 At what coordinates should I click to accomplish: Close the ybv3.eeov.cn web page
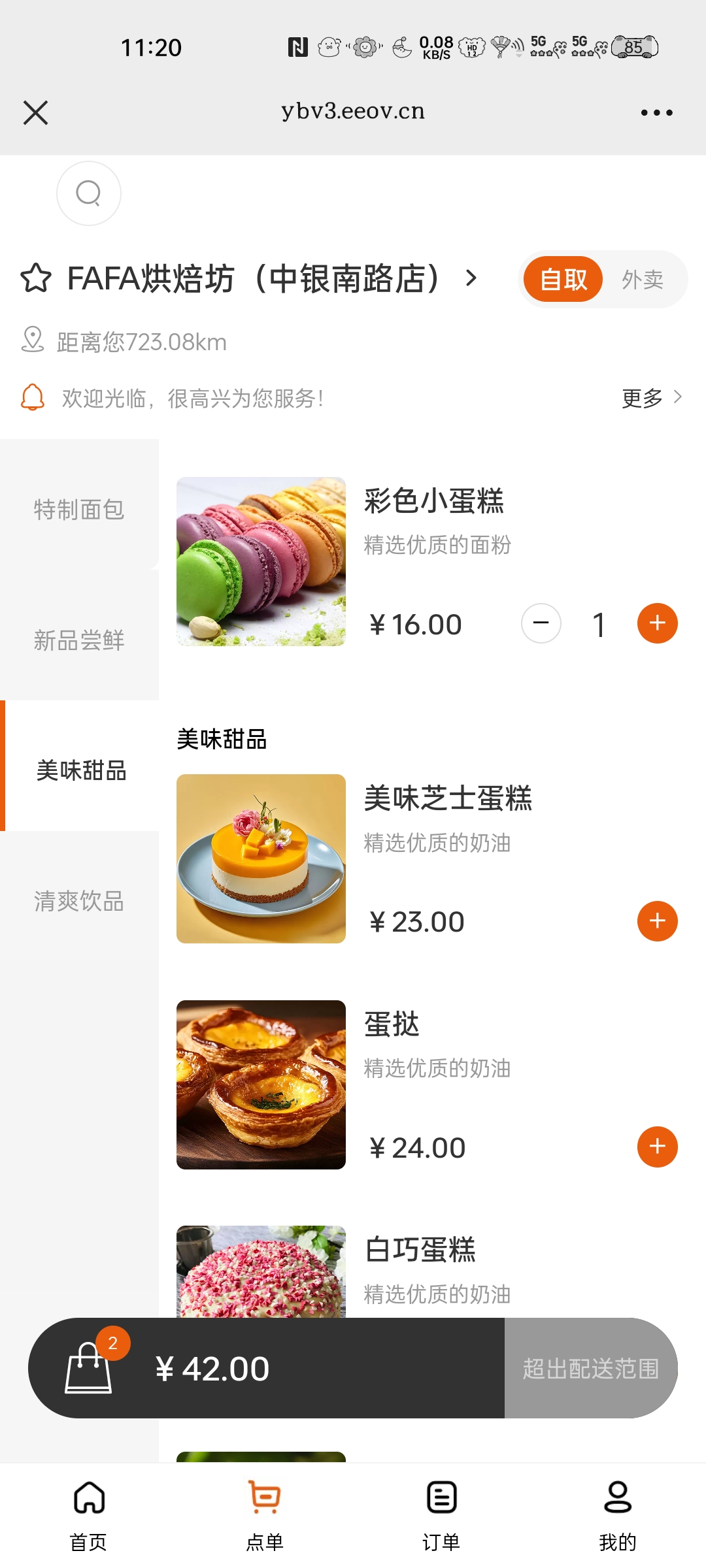point(36,112)
